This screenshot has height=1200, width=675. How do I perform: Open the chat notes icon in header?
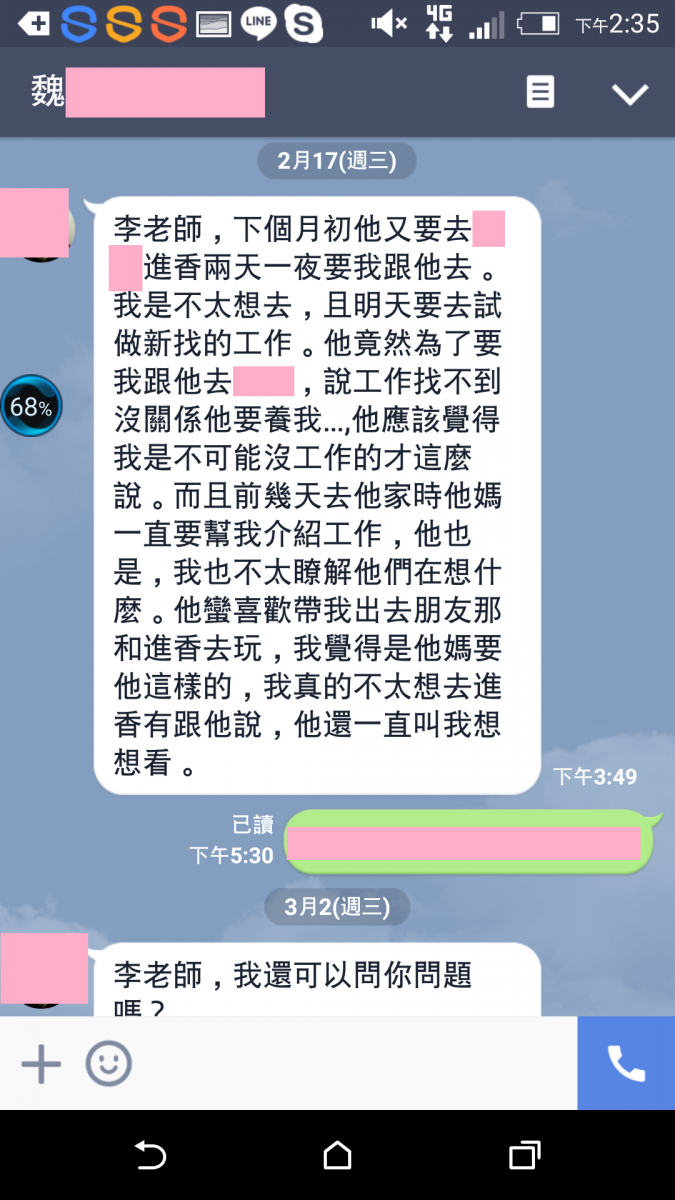(540, 93)
